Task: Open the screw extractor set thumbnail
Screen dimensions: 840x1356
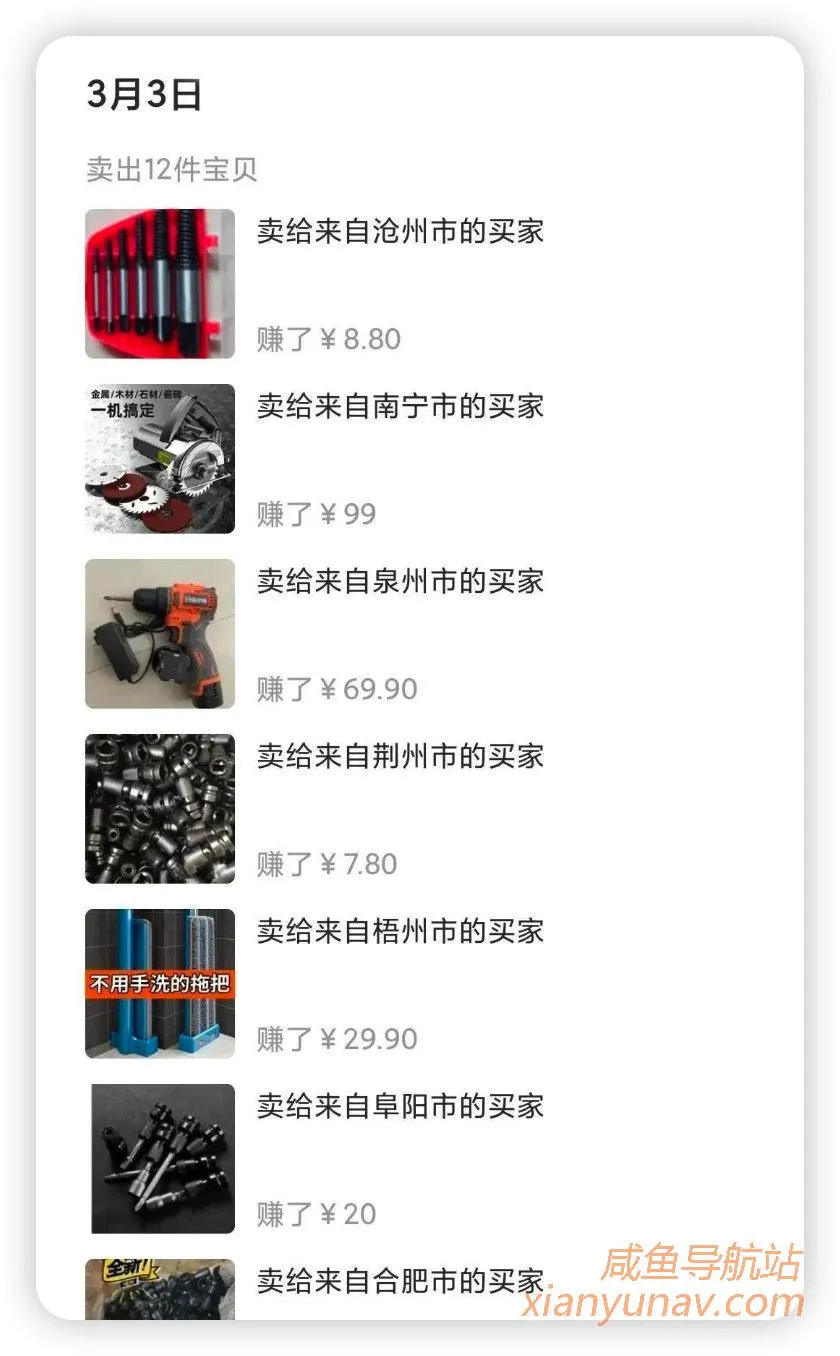Action: click(159, 283)
